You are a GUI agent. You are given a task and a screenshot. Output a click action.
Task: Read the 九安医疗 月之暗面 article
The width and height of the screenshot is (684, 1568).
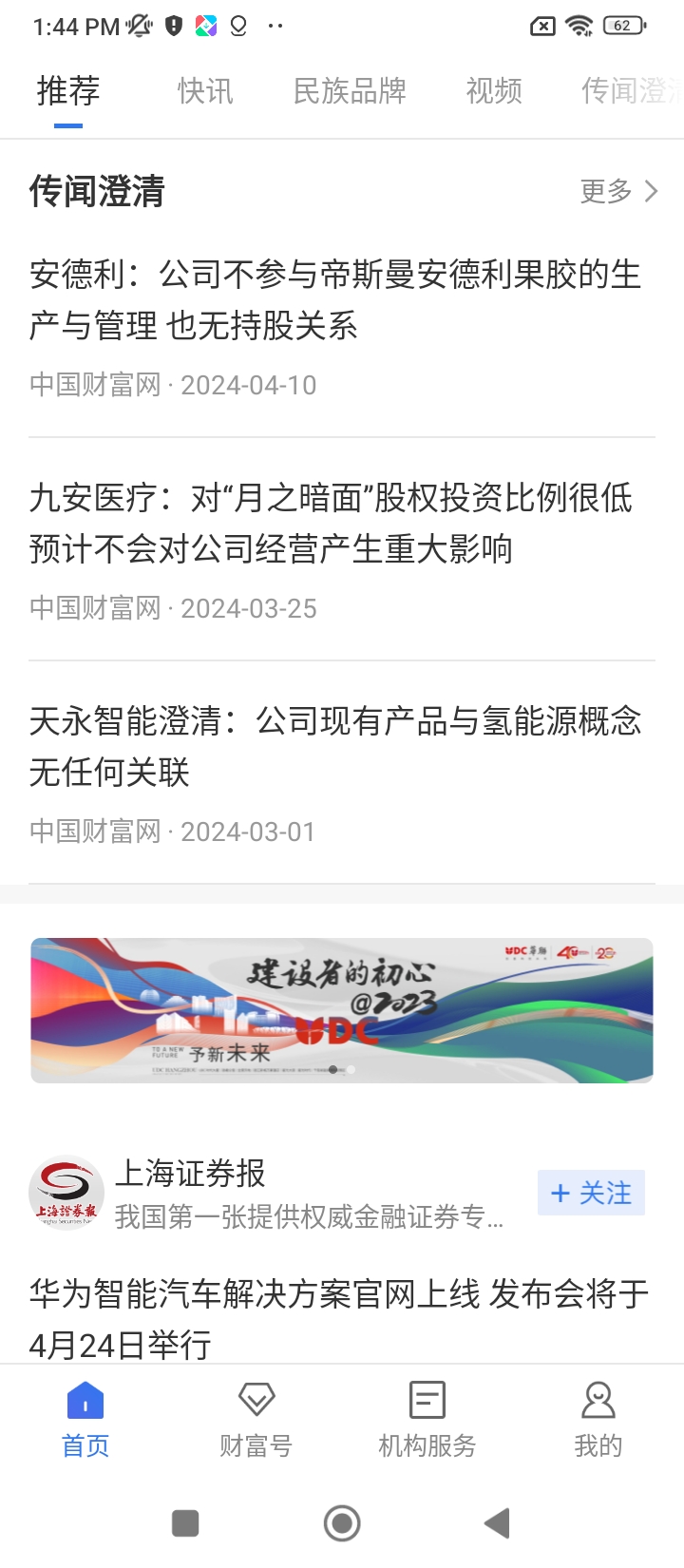pos(331,523)
